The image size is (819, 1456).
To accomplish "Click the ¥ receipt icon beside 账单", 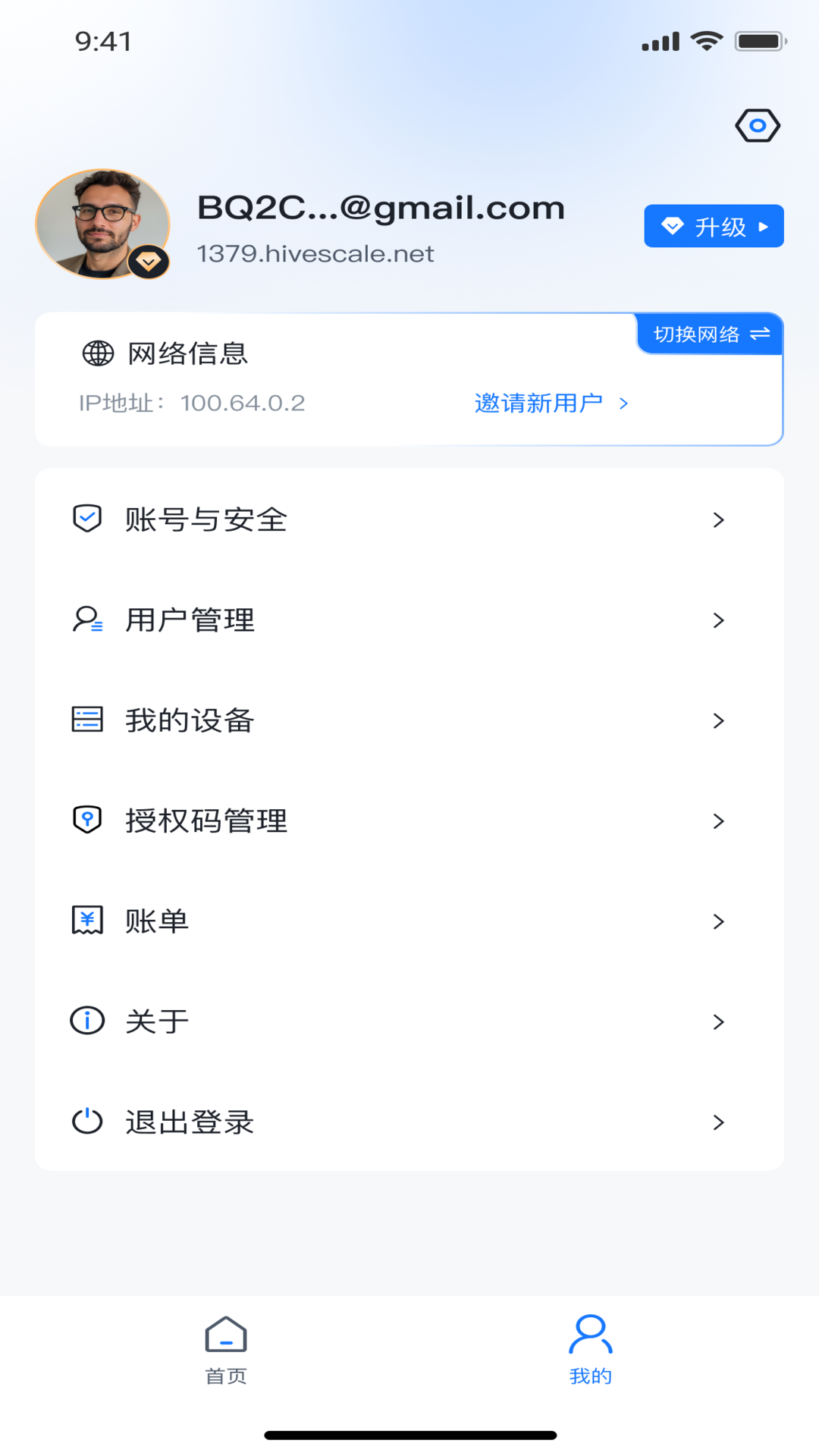I will 86,920.
